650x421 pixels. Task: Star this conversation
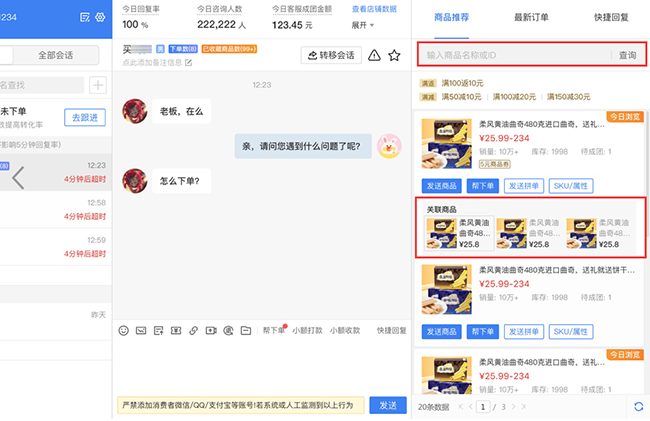(394, 55)
